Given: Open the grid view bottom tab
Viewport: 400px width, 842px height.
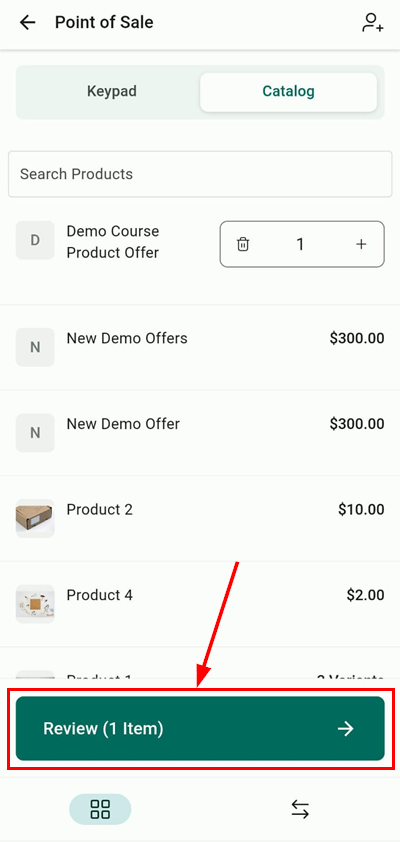Looking at the screenshot, I should coord(100,809).
